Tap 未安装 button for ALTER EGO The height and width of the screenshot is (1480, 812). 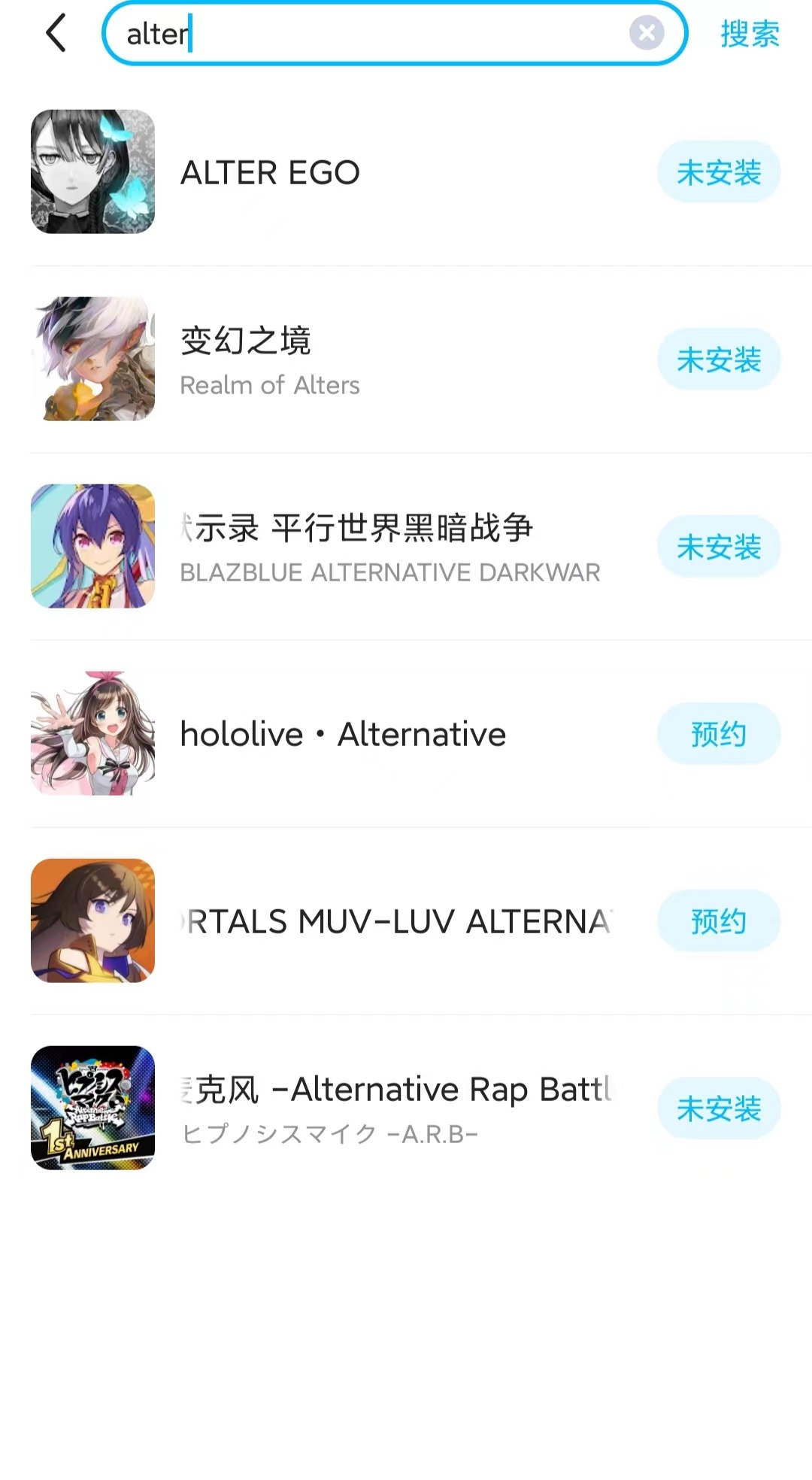(719, 172)
